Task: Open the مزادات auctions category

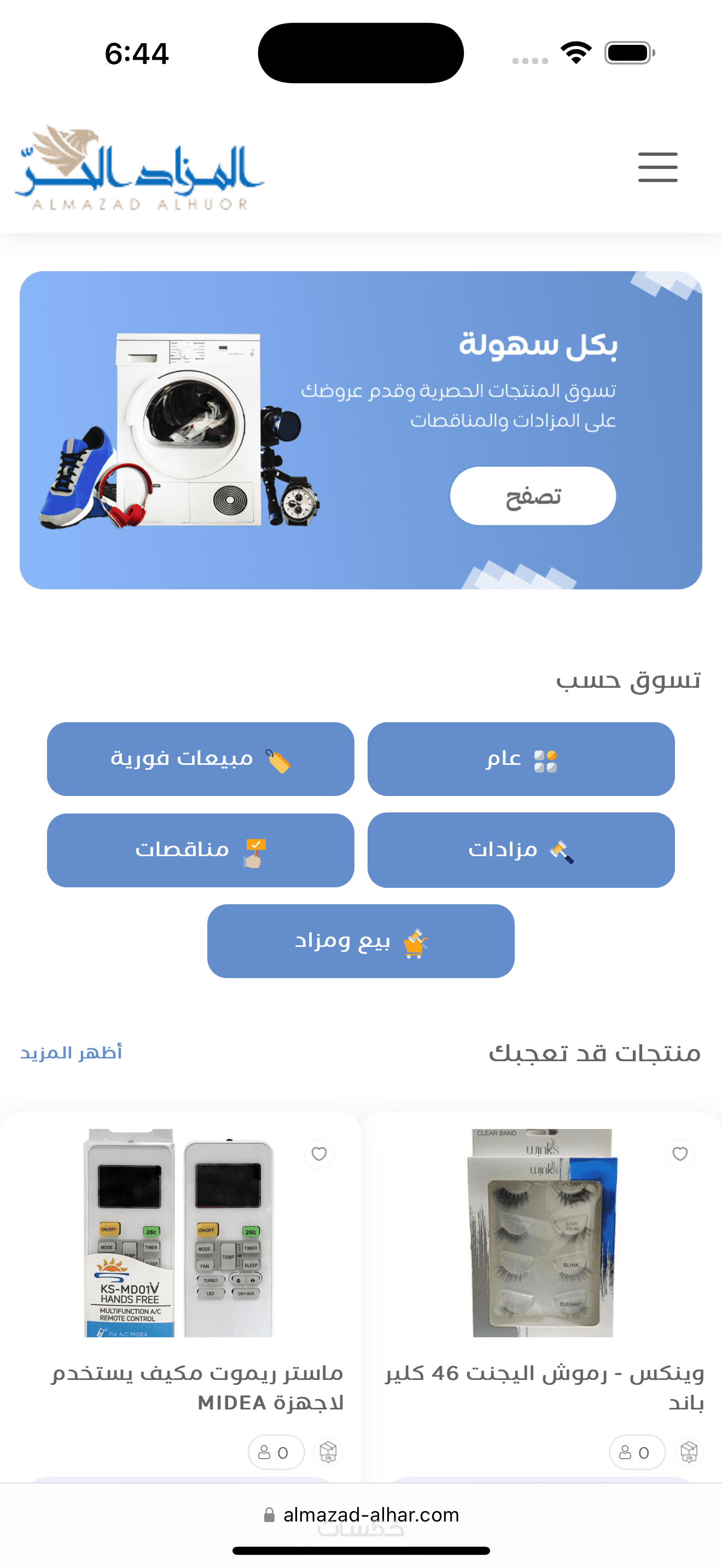Action: [x=521, y=850]
